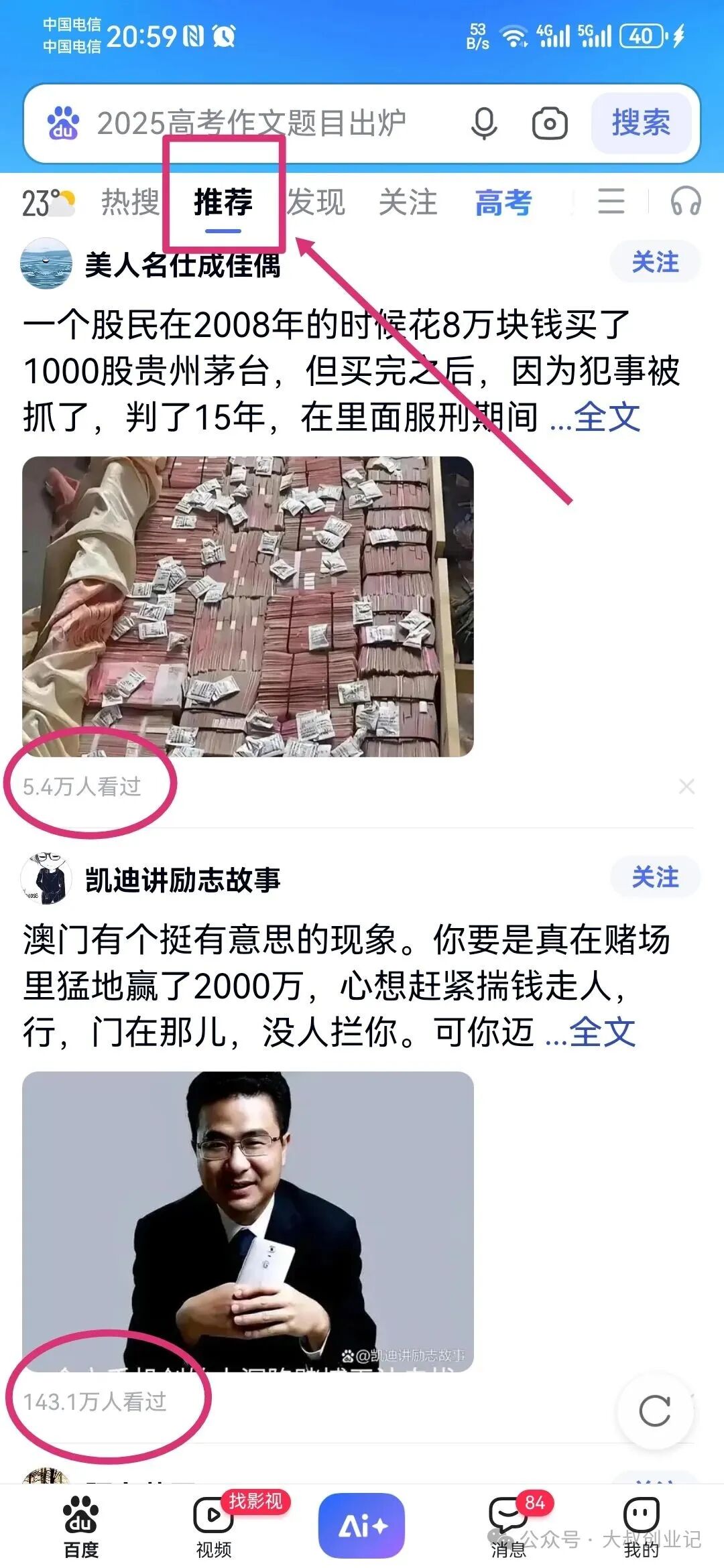
Task: Open 消息 showing 84 unread messages
Action: (x=507, y=1518)
